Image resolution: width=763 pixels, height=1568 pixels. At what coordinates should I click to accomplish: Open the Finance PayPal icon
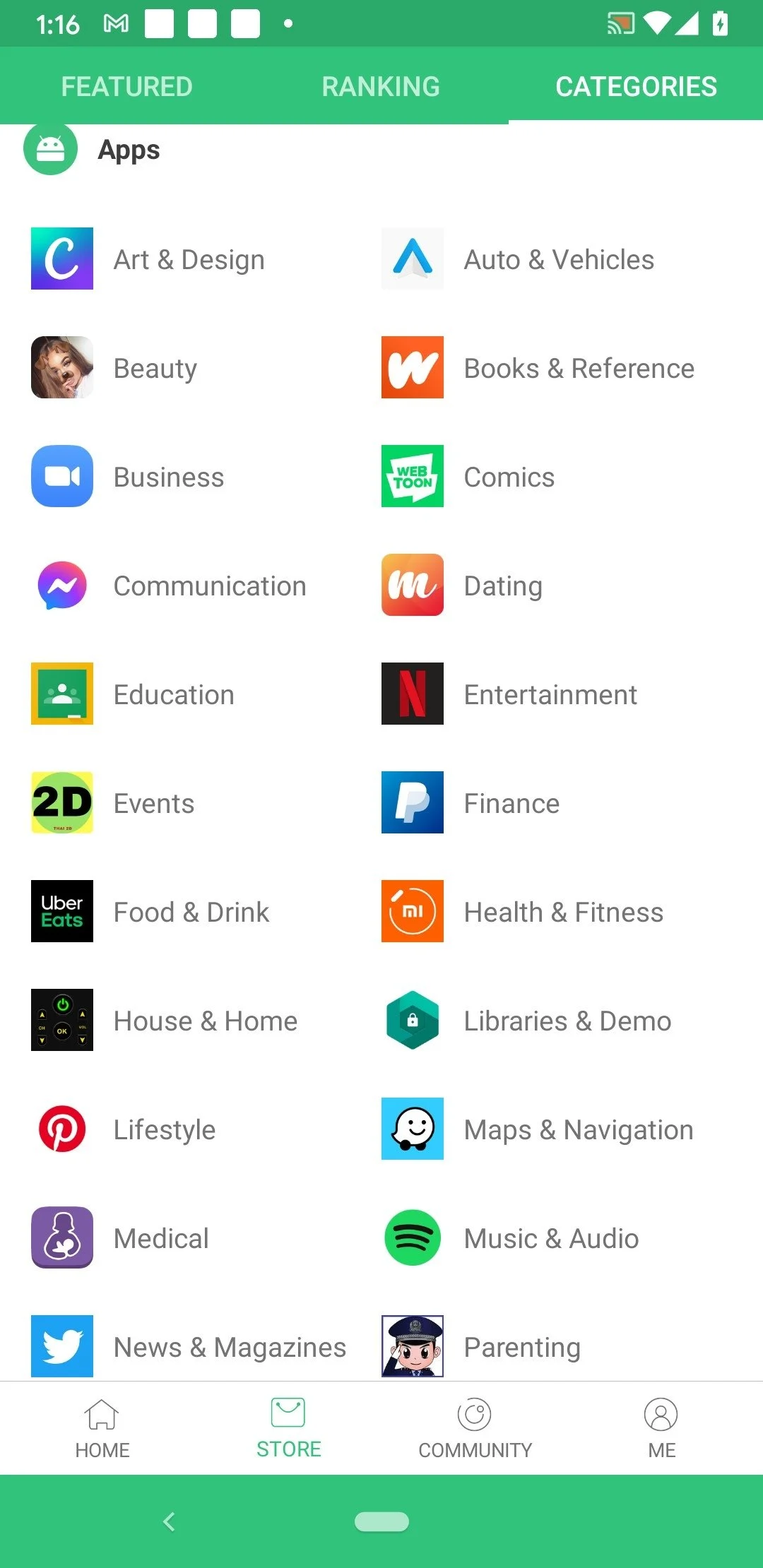click(x=412, y=802)
